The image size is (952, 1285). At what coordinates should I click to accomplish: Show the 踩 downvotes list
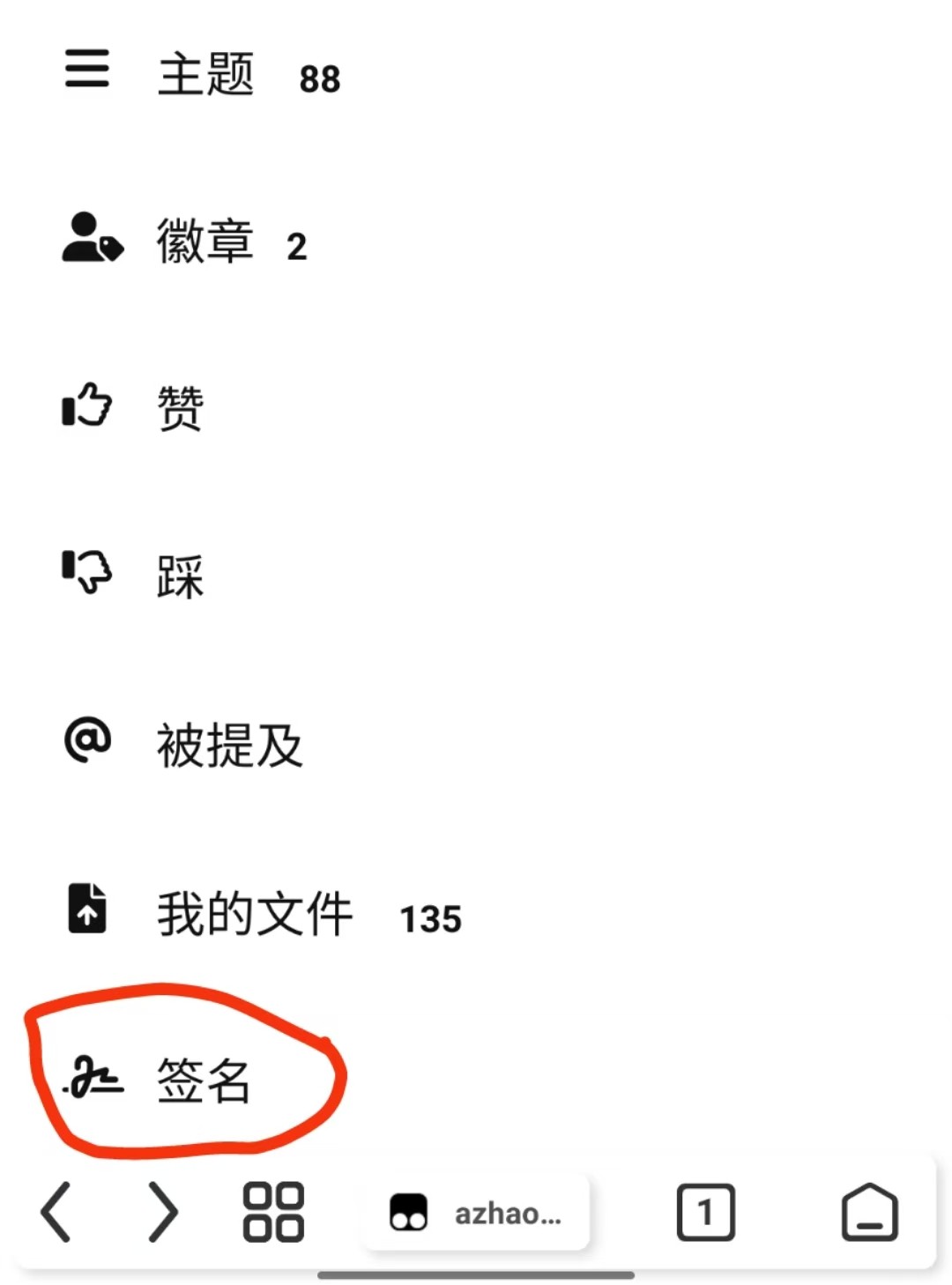point(180,576)
